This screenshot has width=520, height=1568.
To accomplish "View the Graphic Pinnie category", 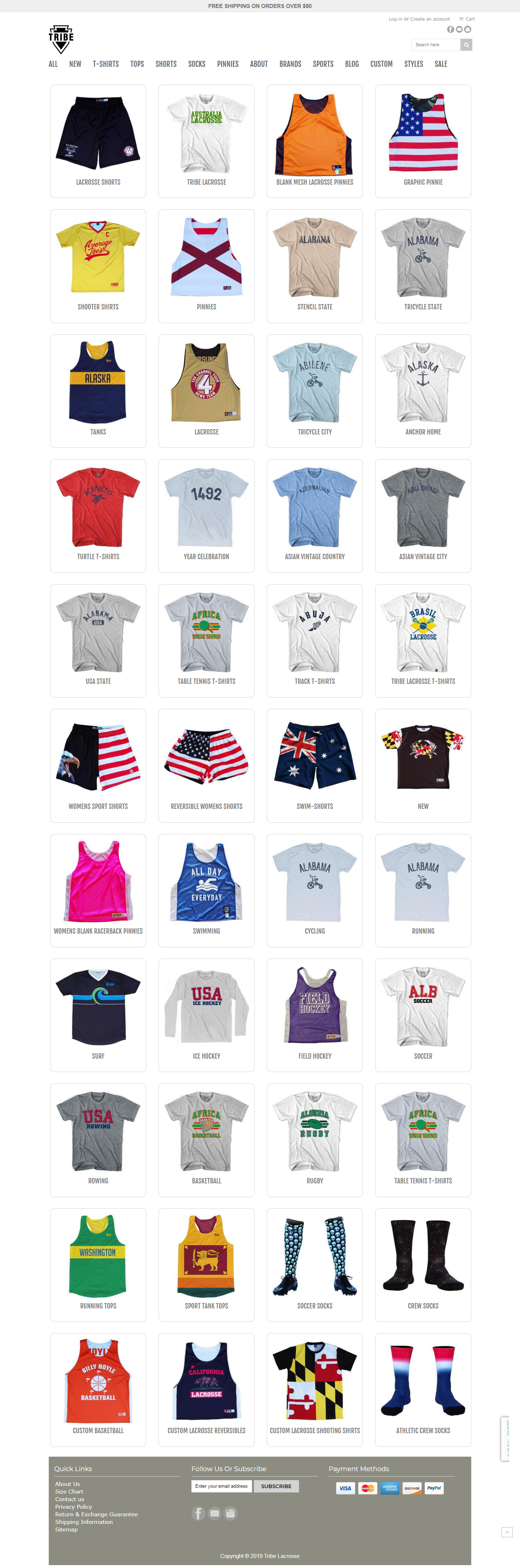I will (423, 141).
